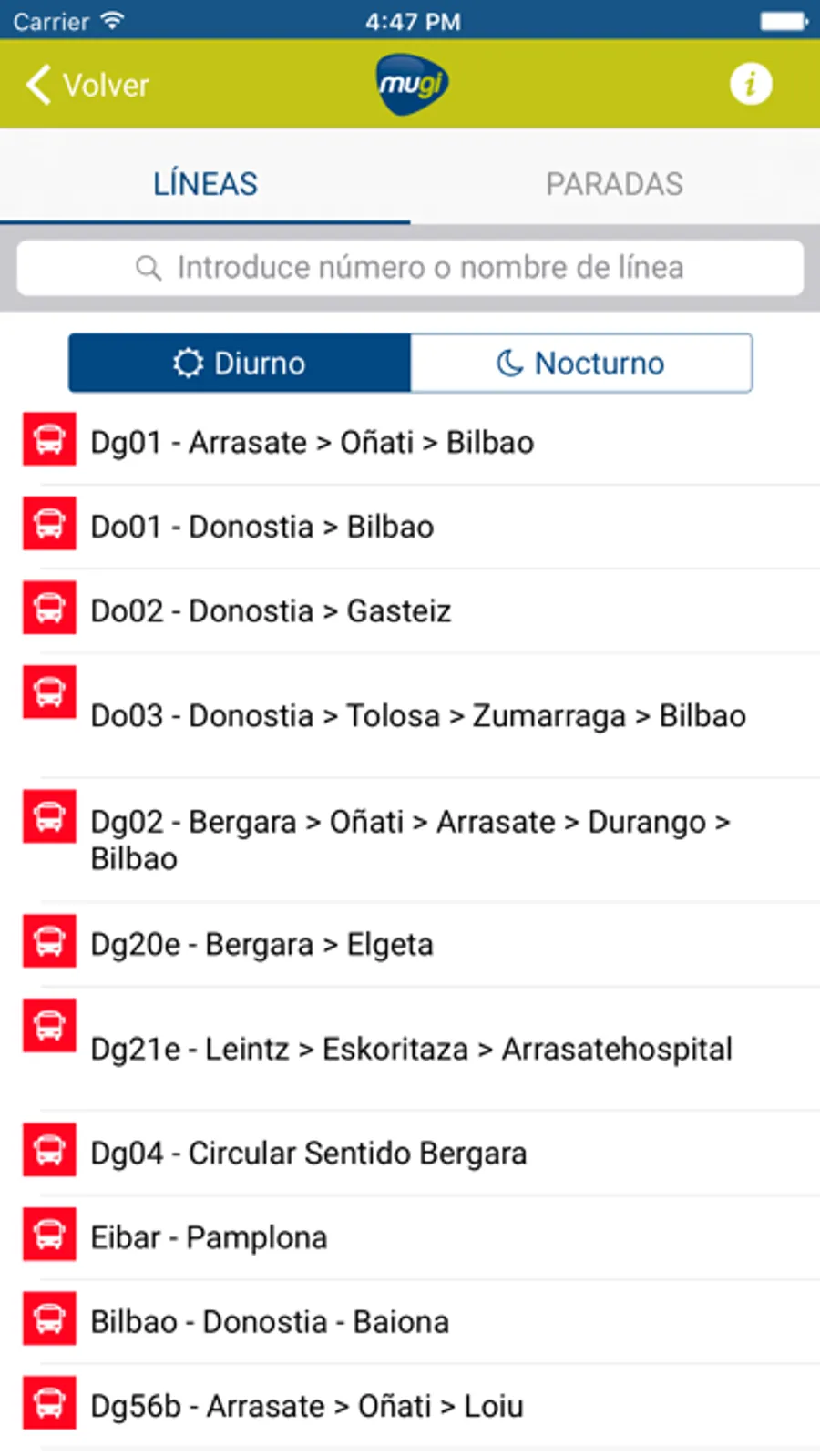Open the info icon
The image size is (820, 1456).
coord(751,85)
